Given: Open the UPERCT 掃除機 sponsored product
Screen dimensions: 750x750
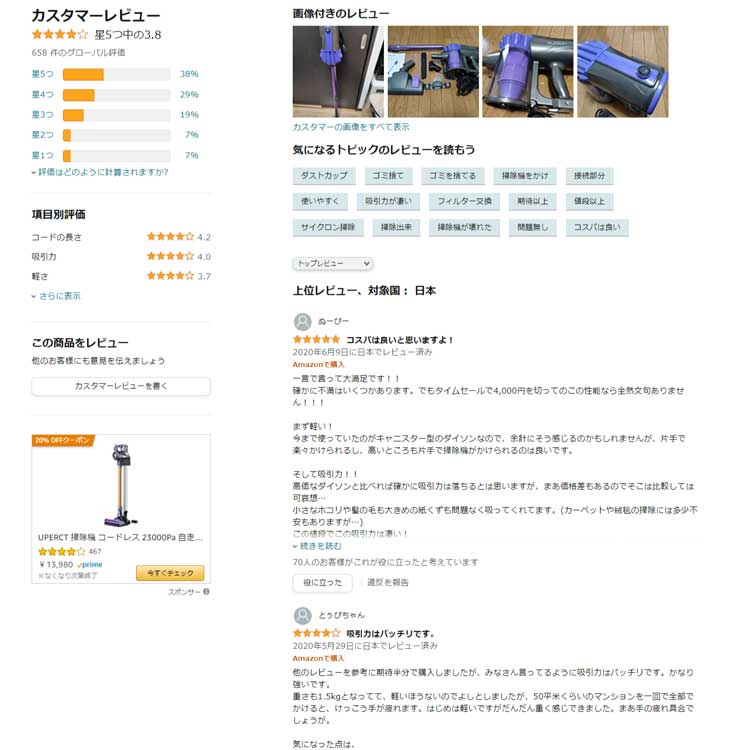Looking at the screenshot, I should click(x=120, y=537).
